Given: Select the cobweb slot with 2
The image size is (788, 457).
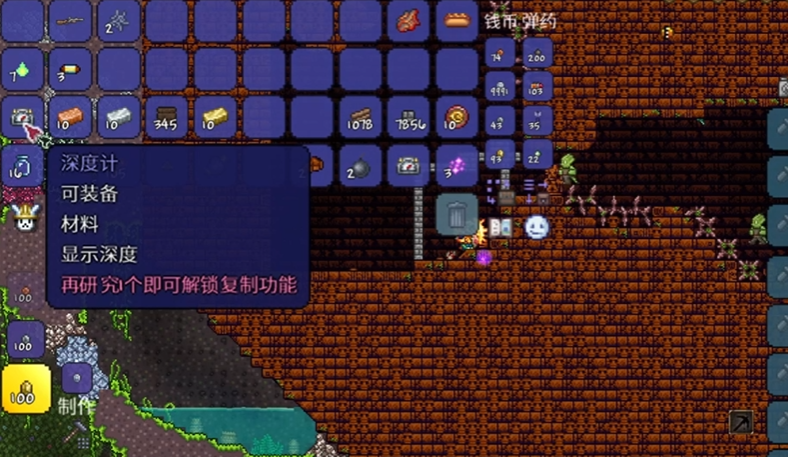Looking at the screenshot, I should click(118, 20).
